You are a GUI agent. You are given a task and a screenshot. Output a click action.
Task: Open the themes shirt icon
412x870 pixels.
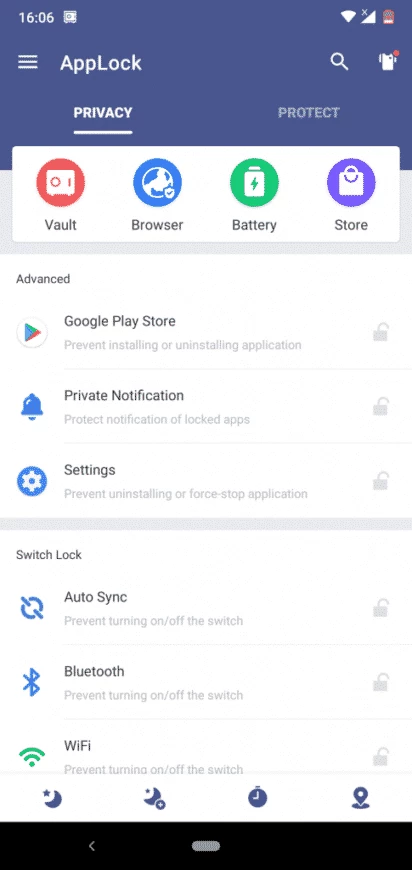(x=388, y=61)
